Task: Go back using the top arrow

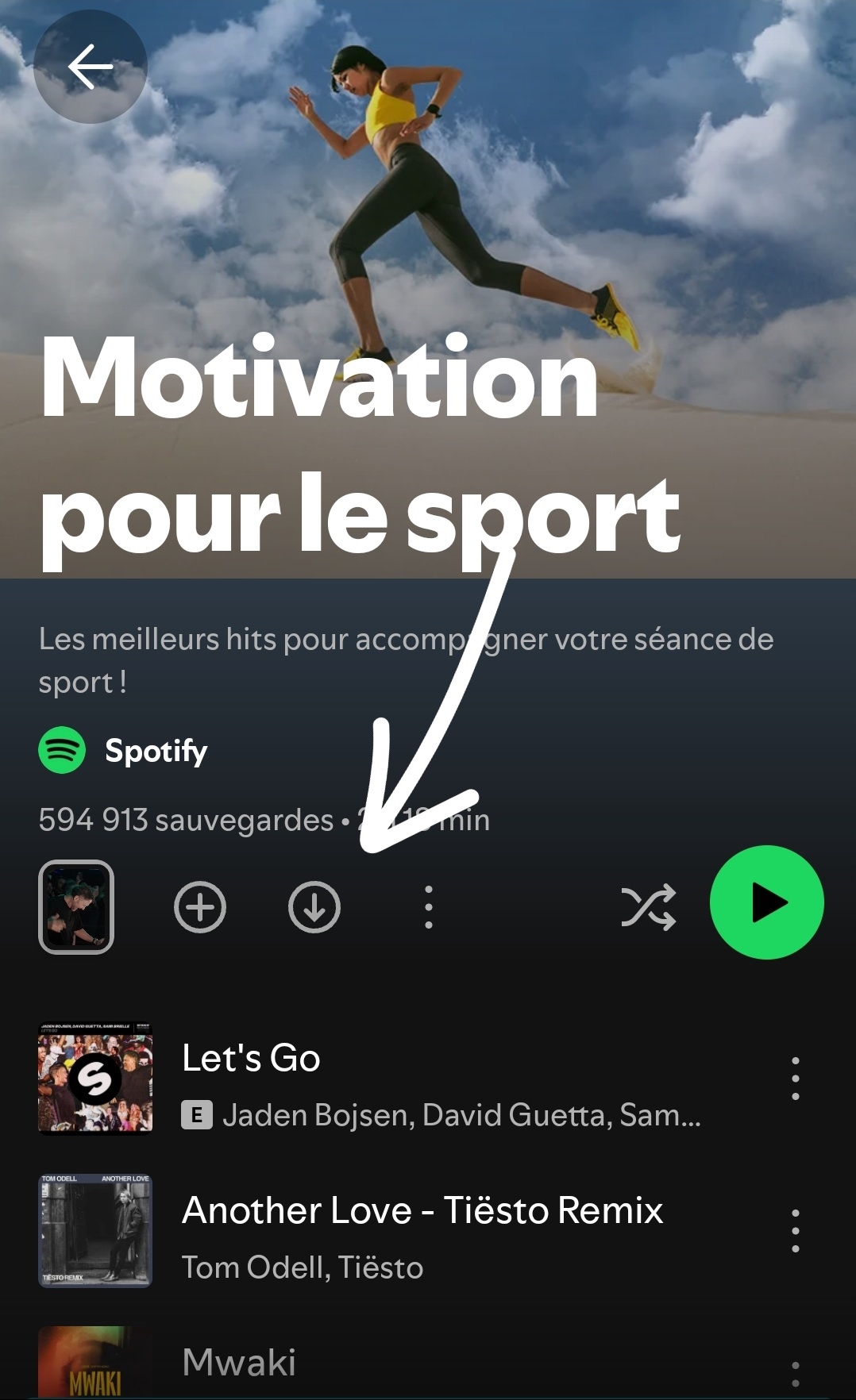Action: point(90,67)
